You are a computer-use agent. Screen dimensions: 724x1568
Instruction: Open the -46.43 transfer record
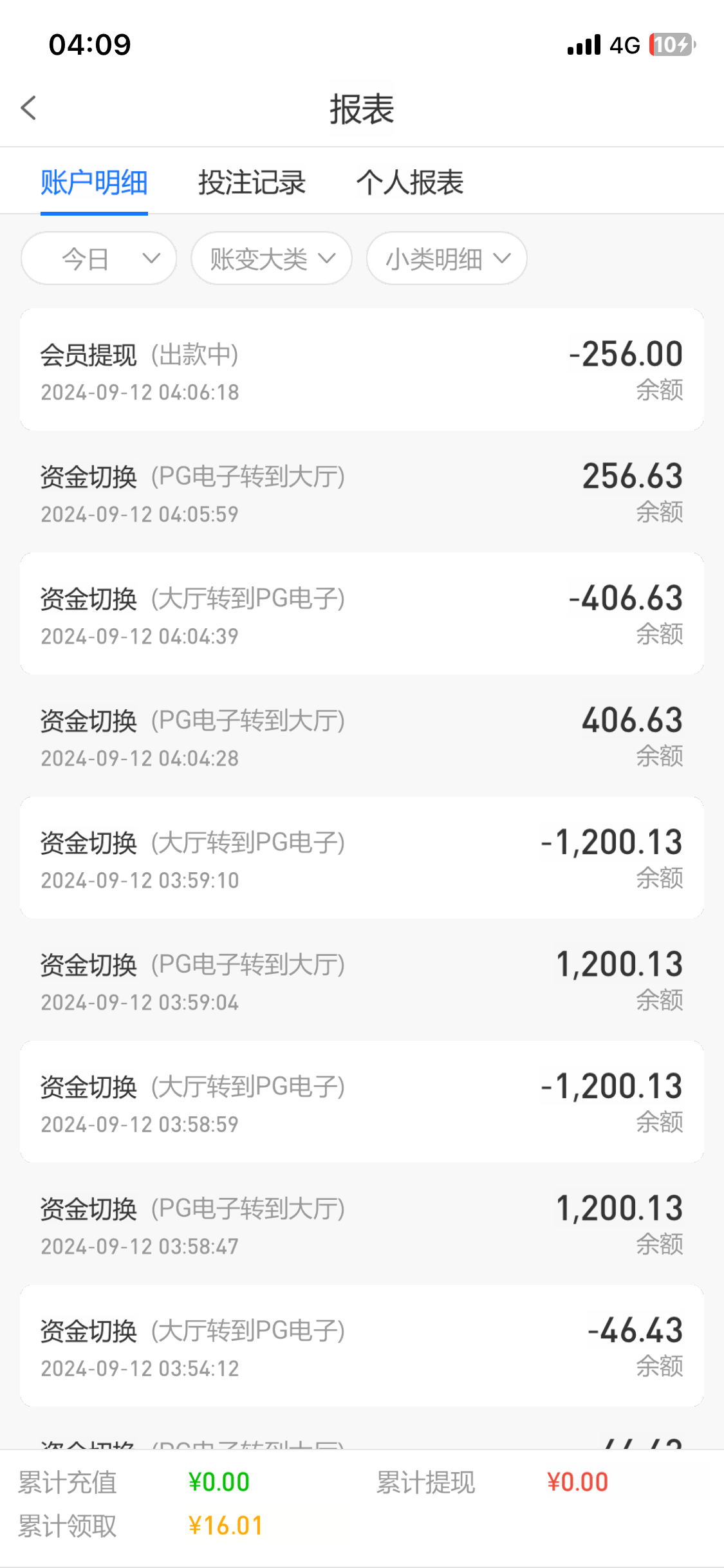click(362, 1346)
